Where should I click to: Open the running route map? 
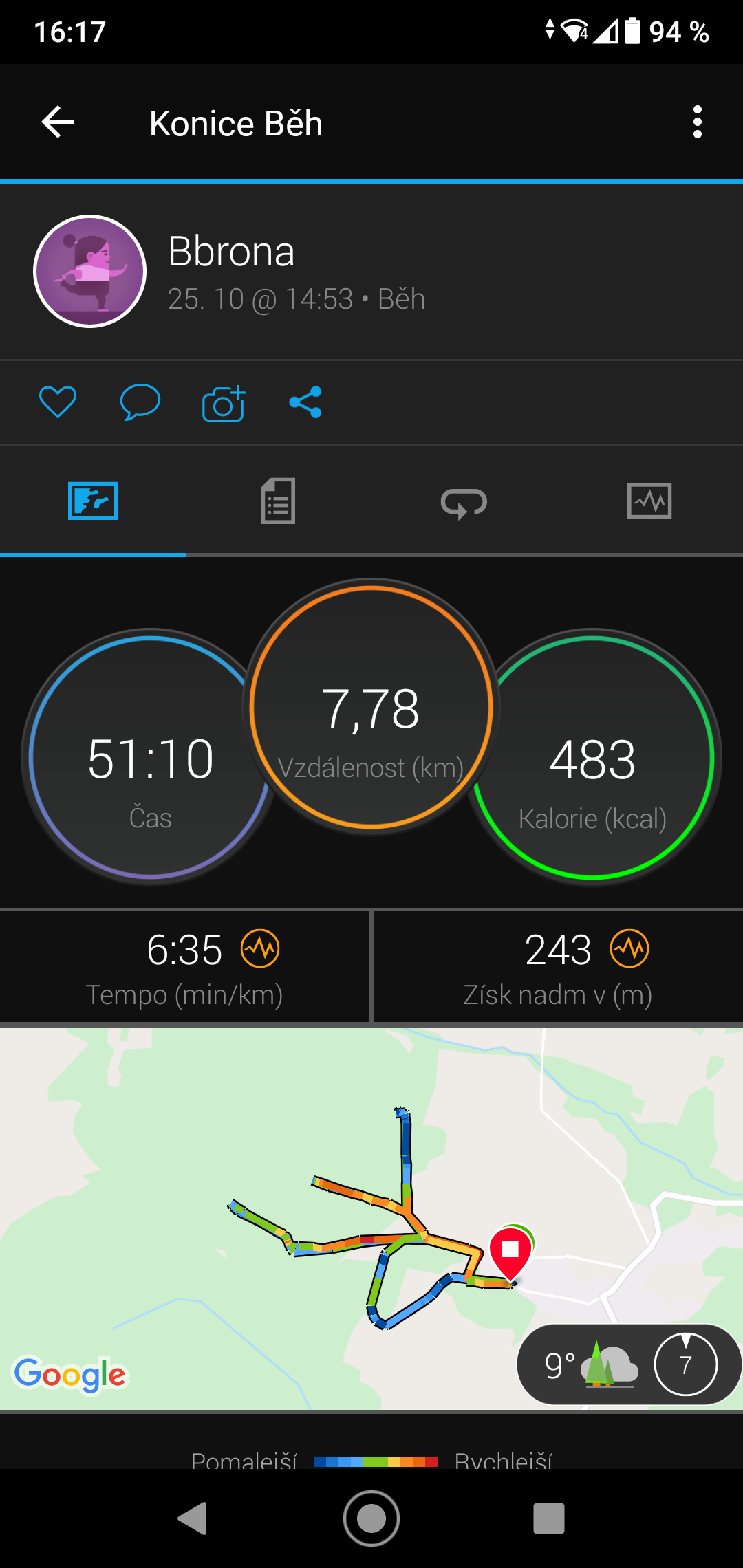371,1219
